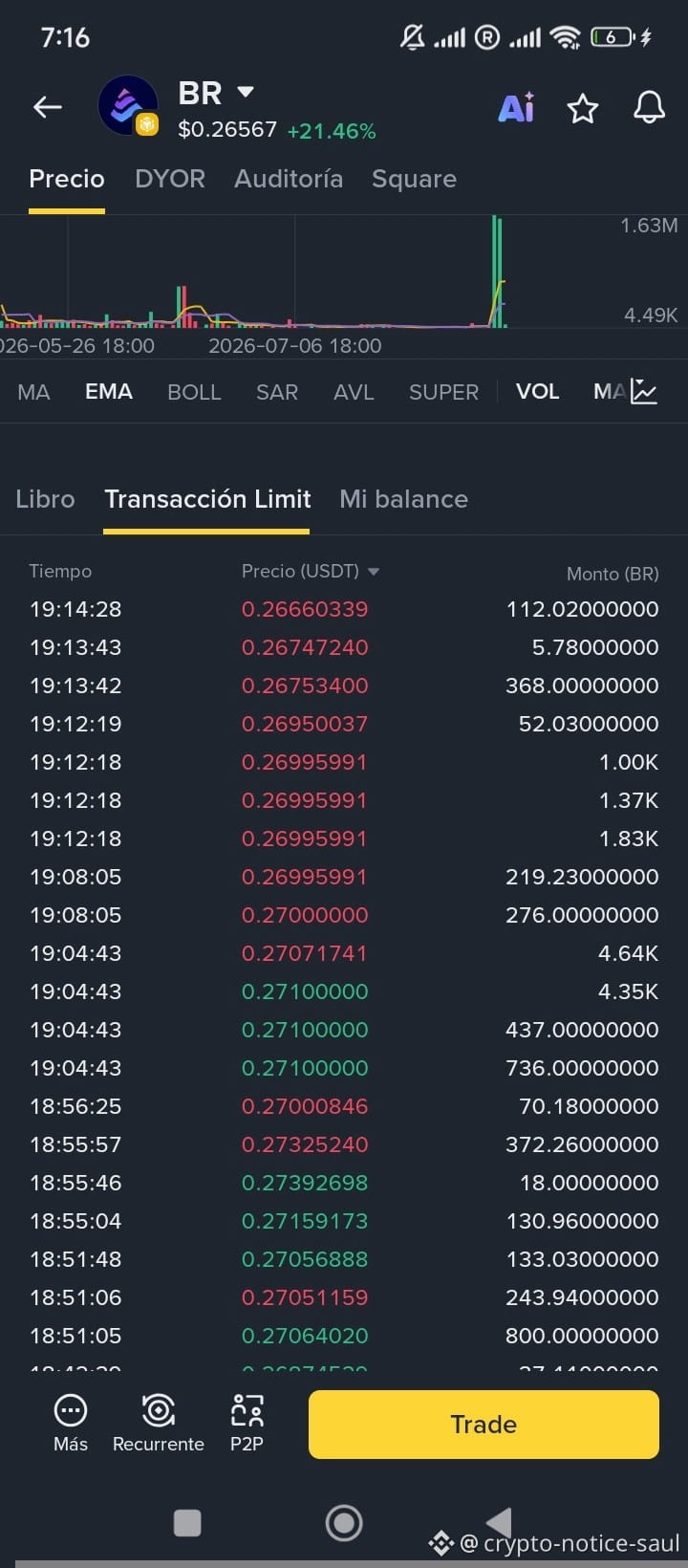
Task: Open the price alert bell
Action: pyautogui.click(x=650, y=107)
